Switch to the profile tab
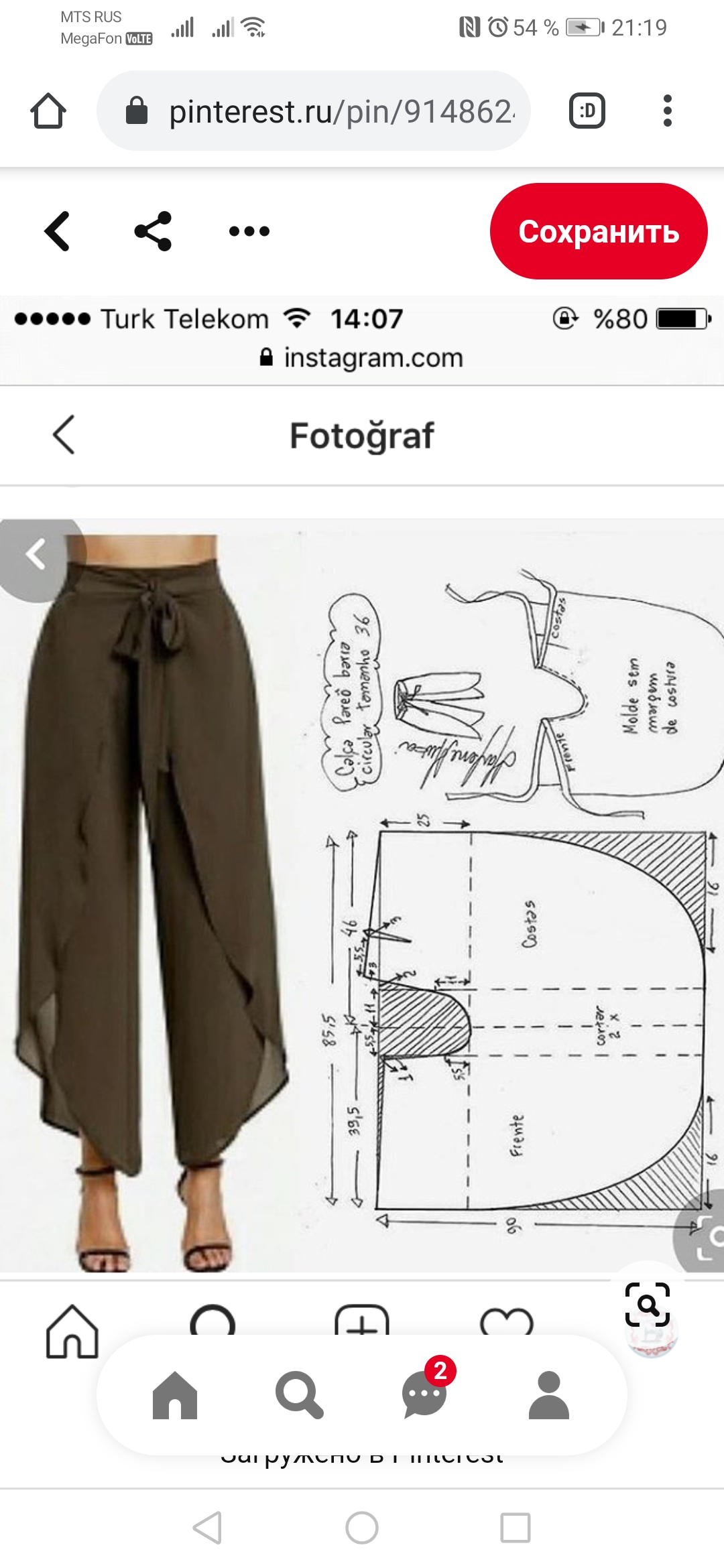This screenshot has width=724, height=1568. click(548, 1395)
